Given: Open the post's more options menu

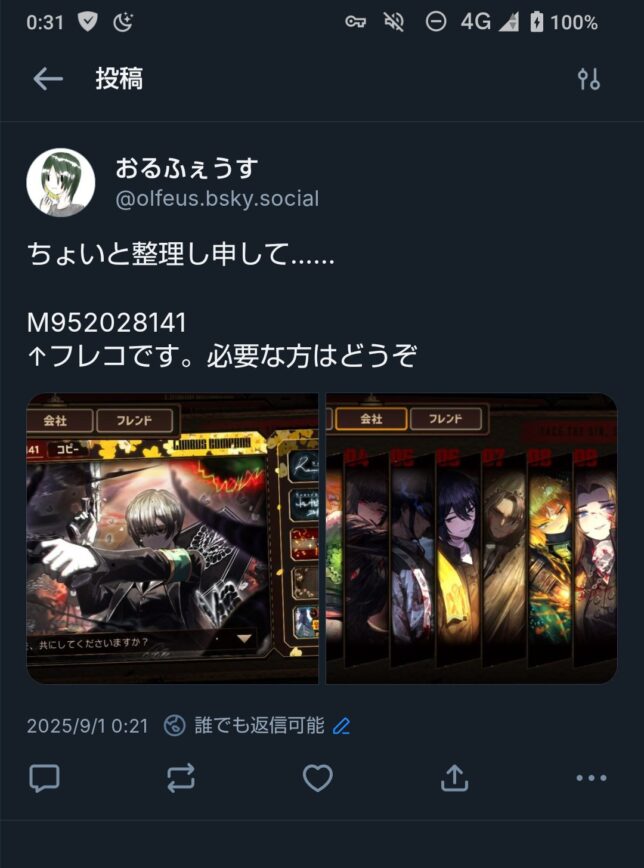Looking at the screenshot, I should pyautogui.click(x=591, y=778).
